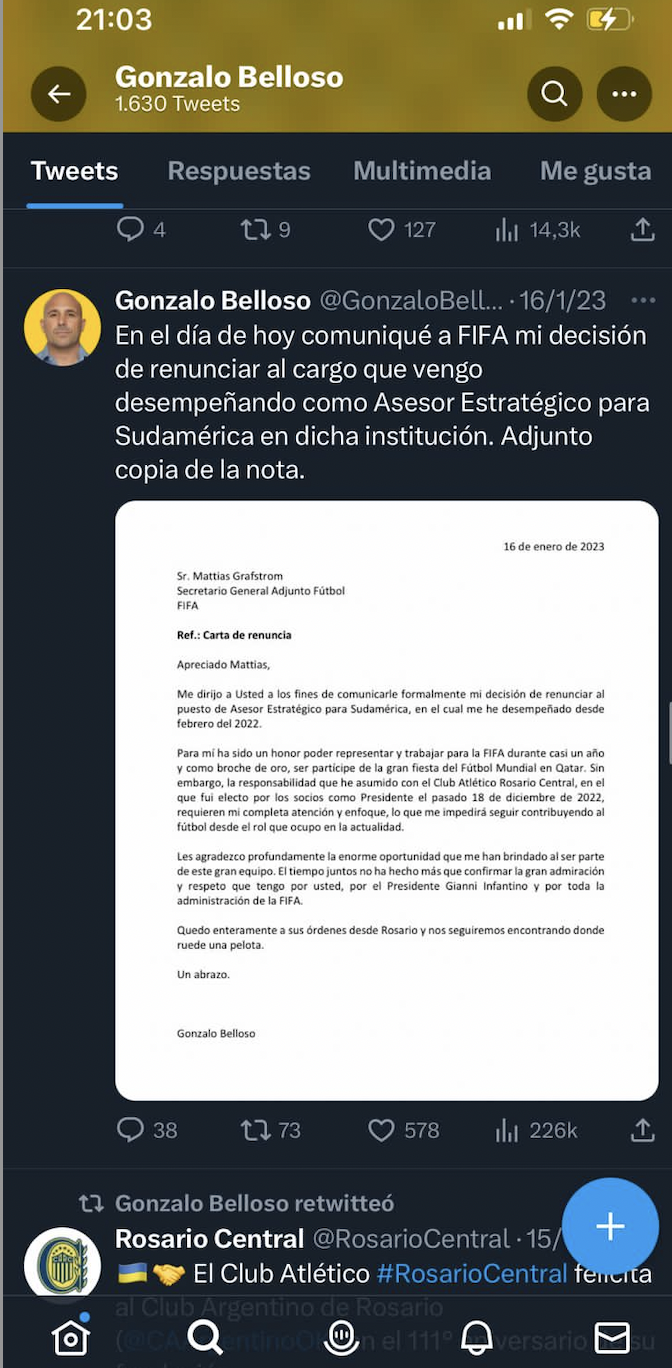Screen dimensions: 672x1368
Task: Compose a new tweet
Action: [610, 1226]
